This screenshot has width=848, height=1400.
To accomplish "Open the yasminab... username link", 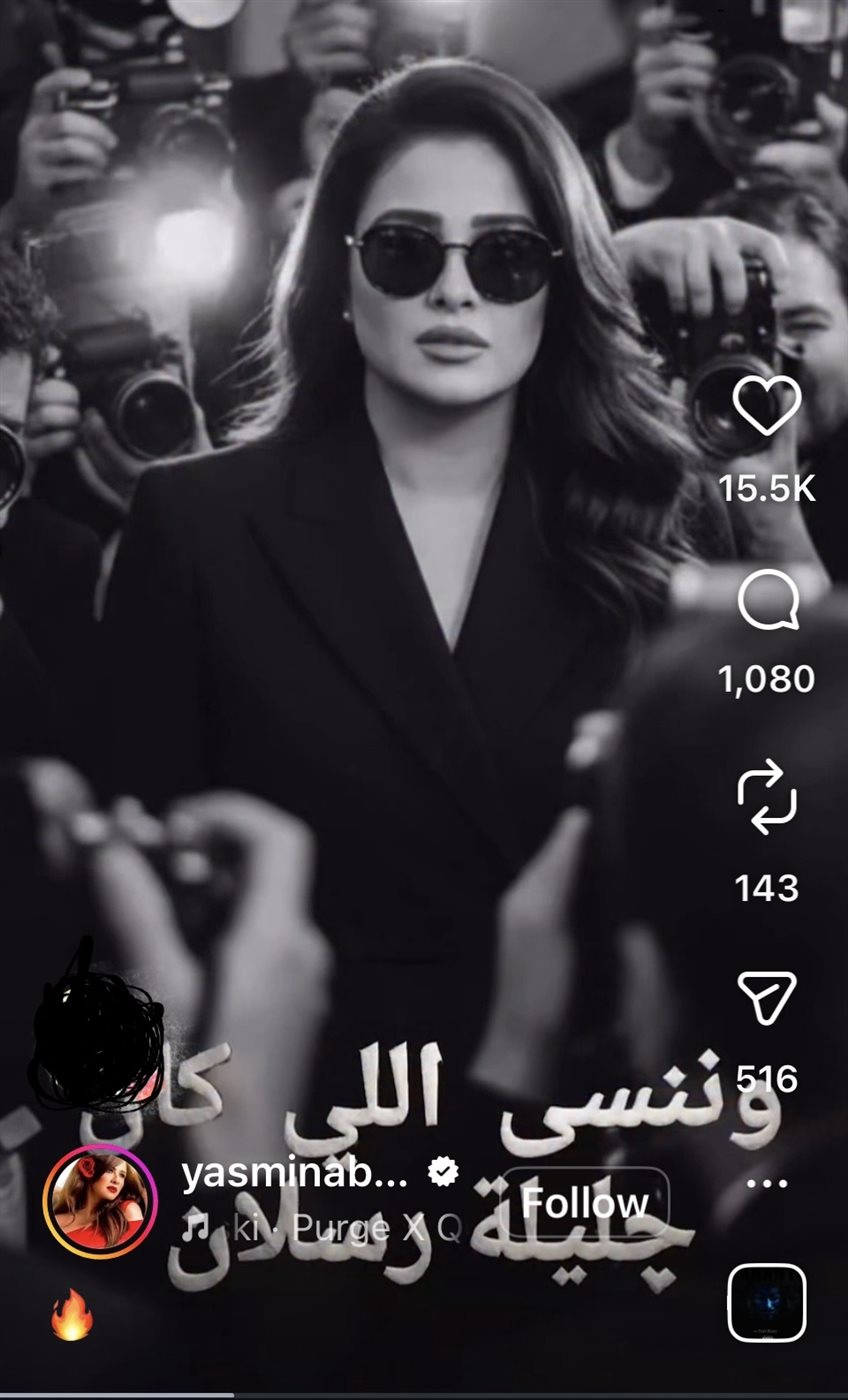I will [295, 1176].
